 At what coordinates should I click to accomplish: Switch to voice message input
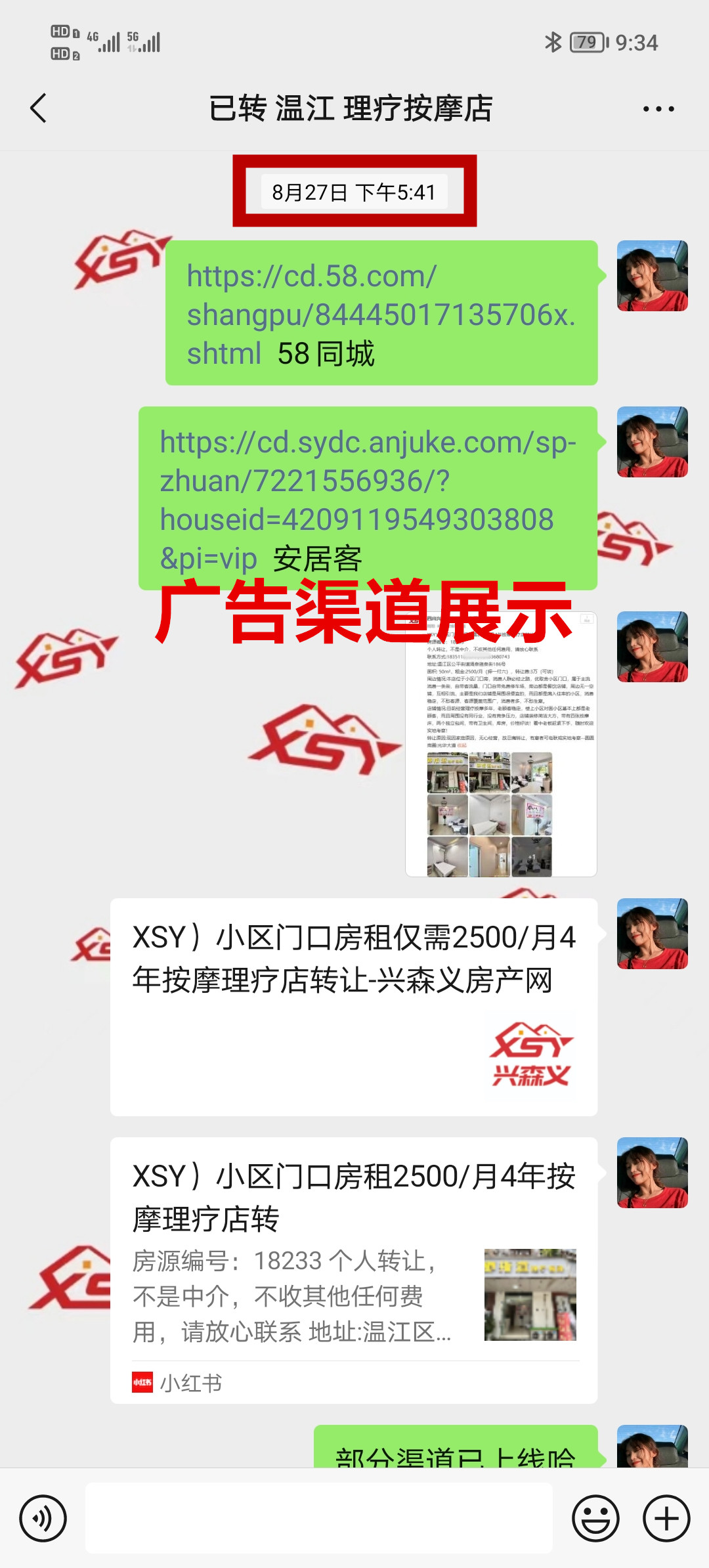[43, 1518]
